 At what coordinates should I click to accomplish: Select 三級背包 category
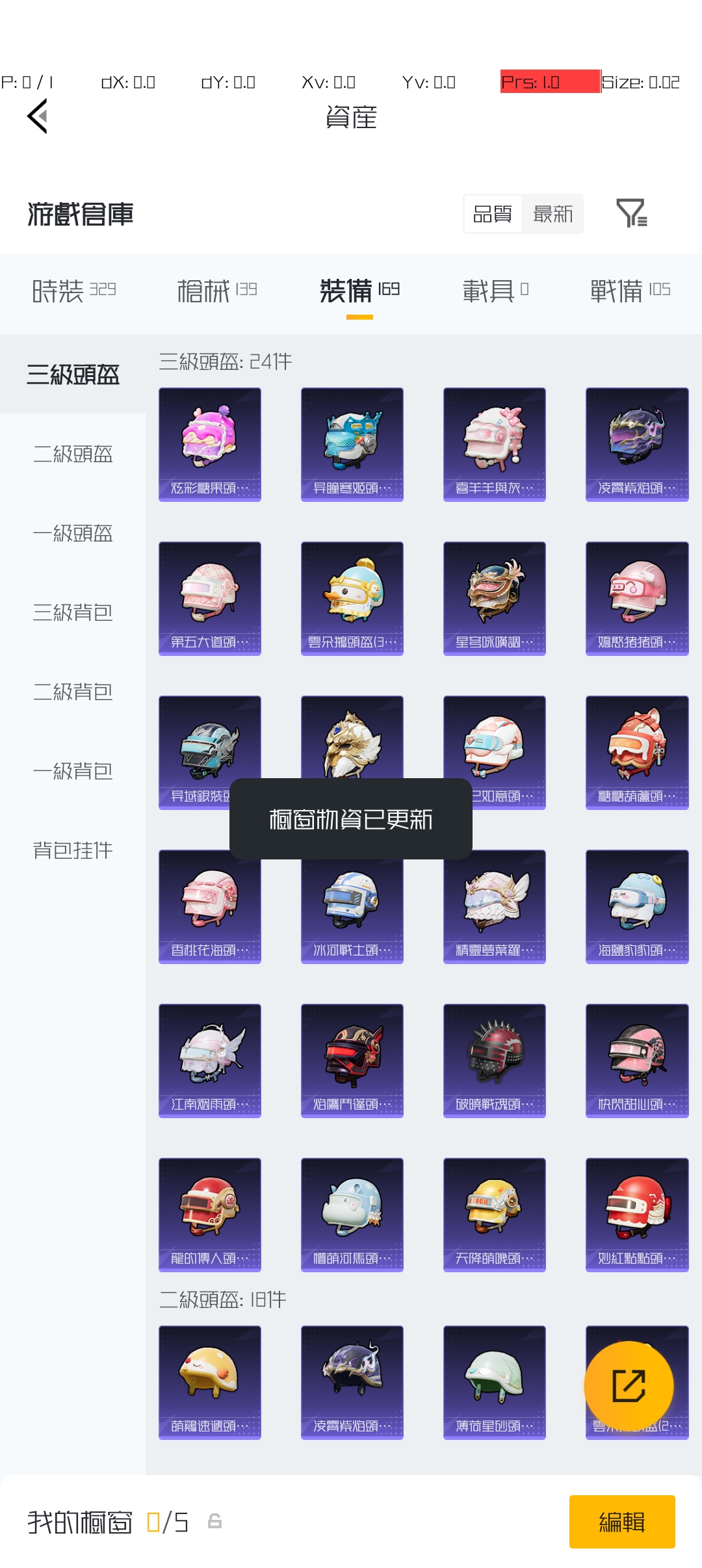73,612
